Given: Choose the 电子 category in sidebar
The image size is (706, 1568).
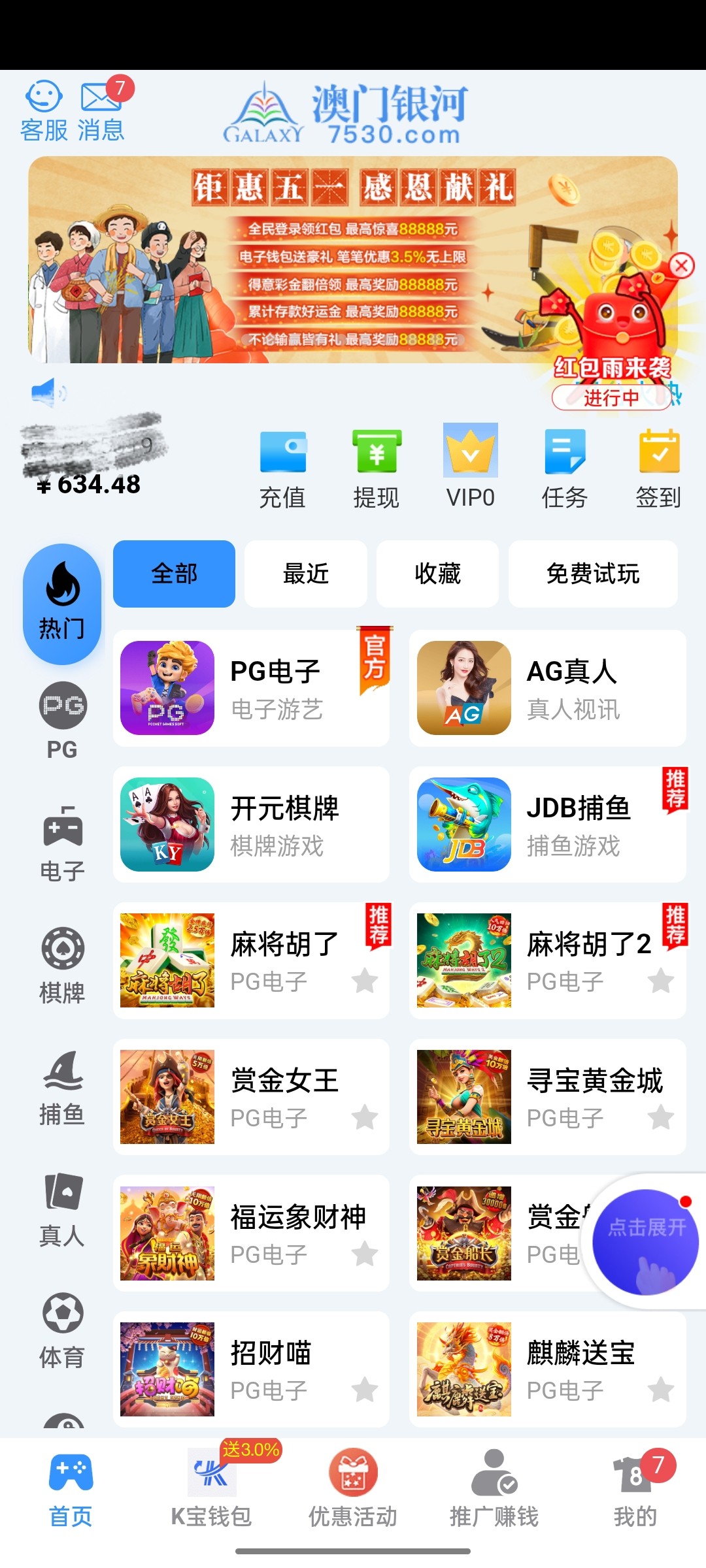Looking at the screenshot, I should tap(62, 844).
